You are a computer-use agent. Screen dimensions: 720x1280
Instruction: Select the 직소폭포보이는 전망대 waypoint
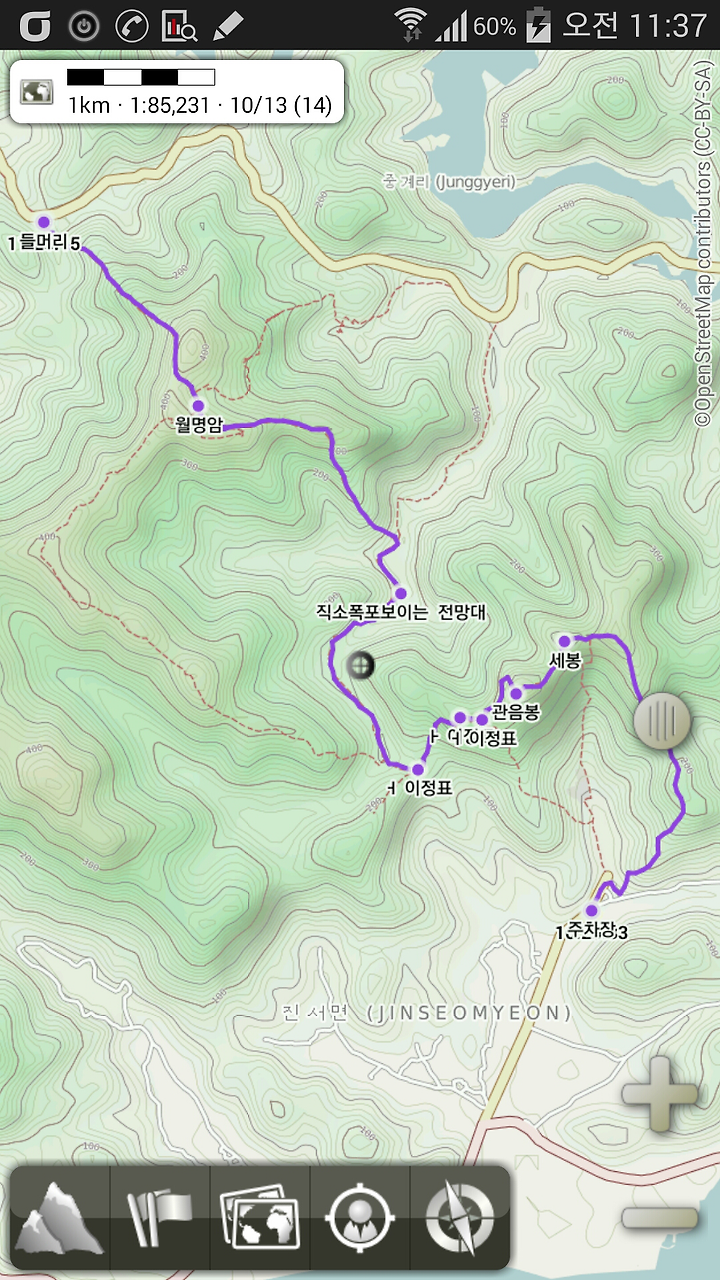click(x=401, y=593)
